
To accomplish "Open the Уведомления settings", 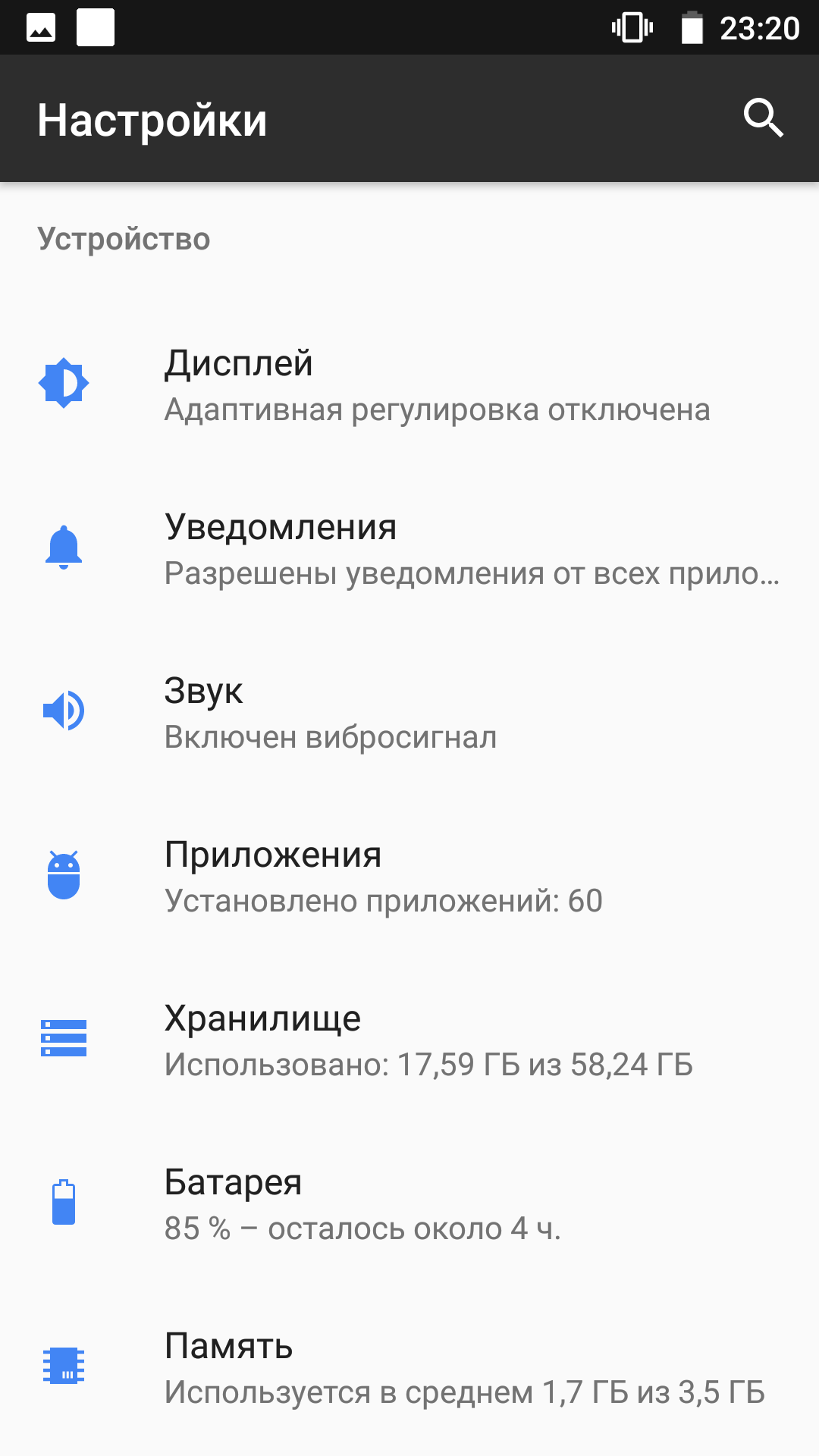I will [x=409, y=549].
